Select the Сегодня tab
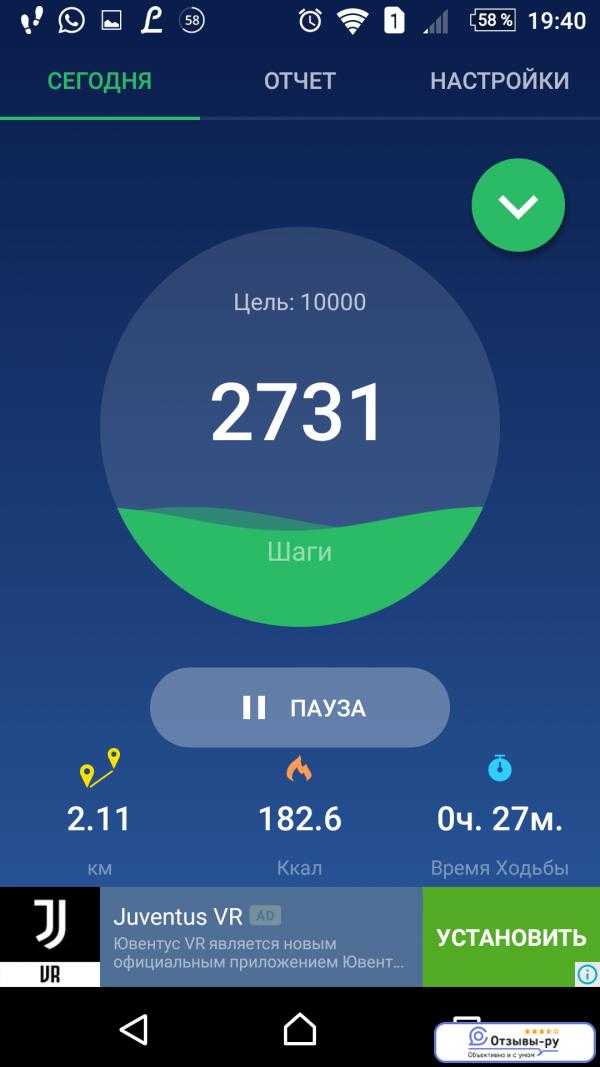The width and height of the screenshot is (600, 1067). 100,81
